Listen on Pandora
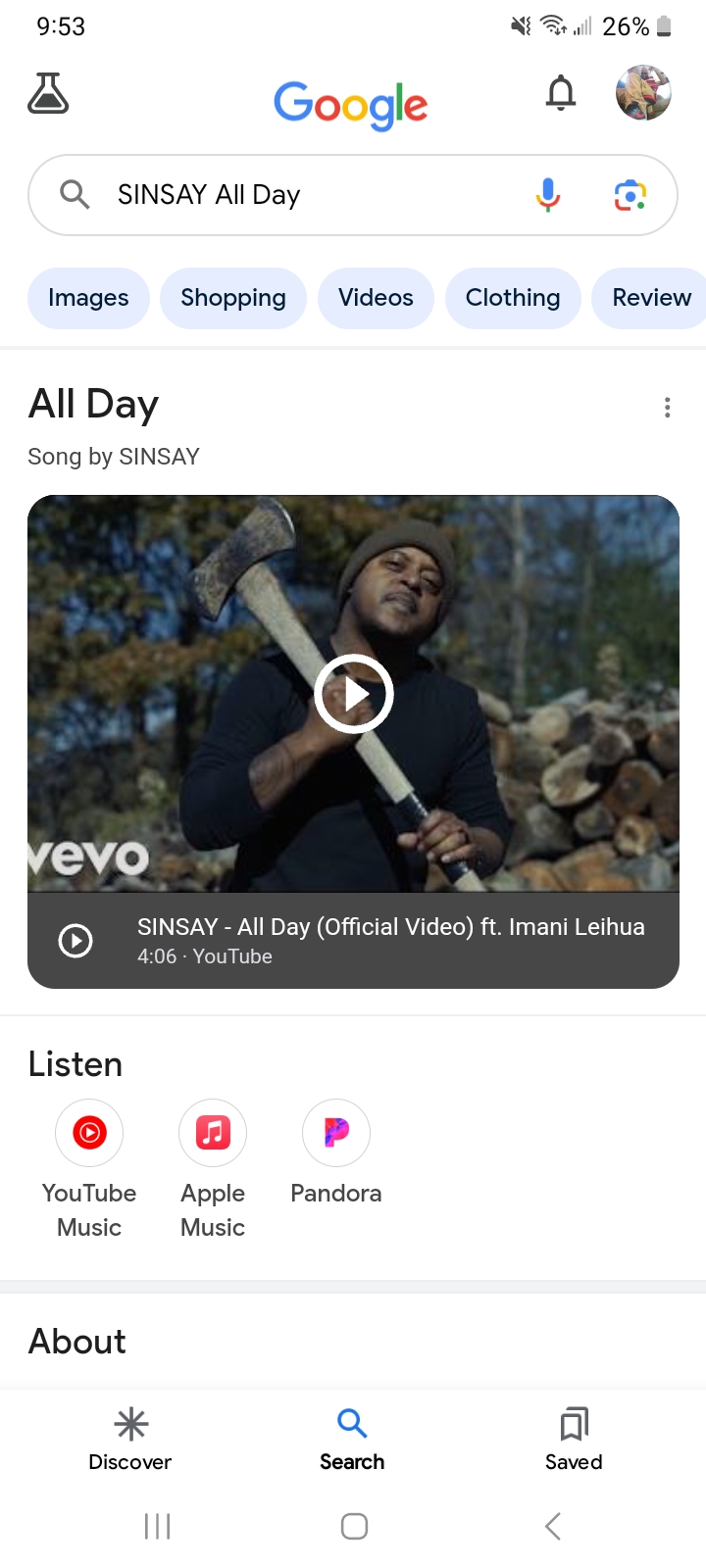The width and height of the screenshot is (706, 1568). (x=336, y=1153)
